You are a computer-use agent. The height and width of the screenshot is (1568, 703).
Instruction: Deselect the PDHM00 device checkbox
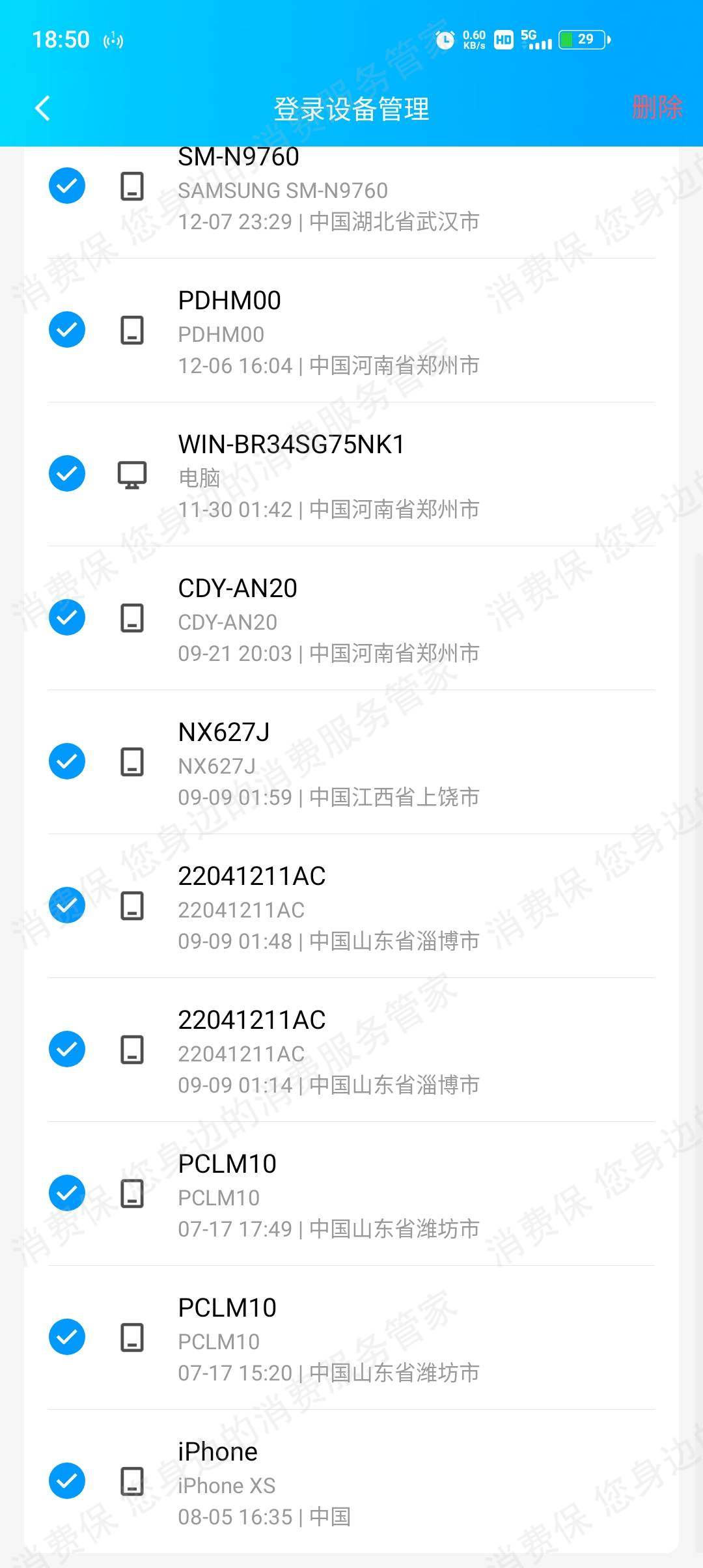pyautogui.click(x=67, y=329)
